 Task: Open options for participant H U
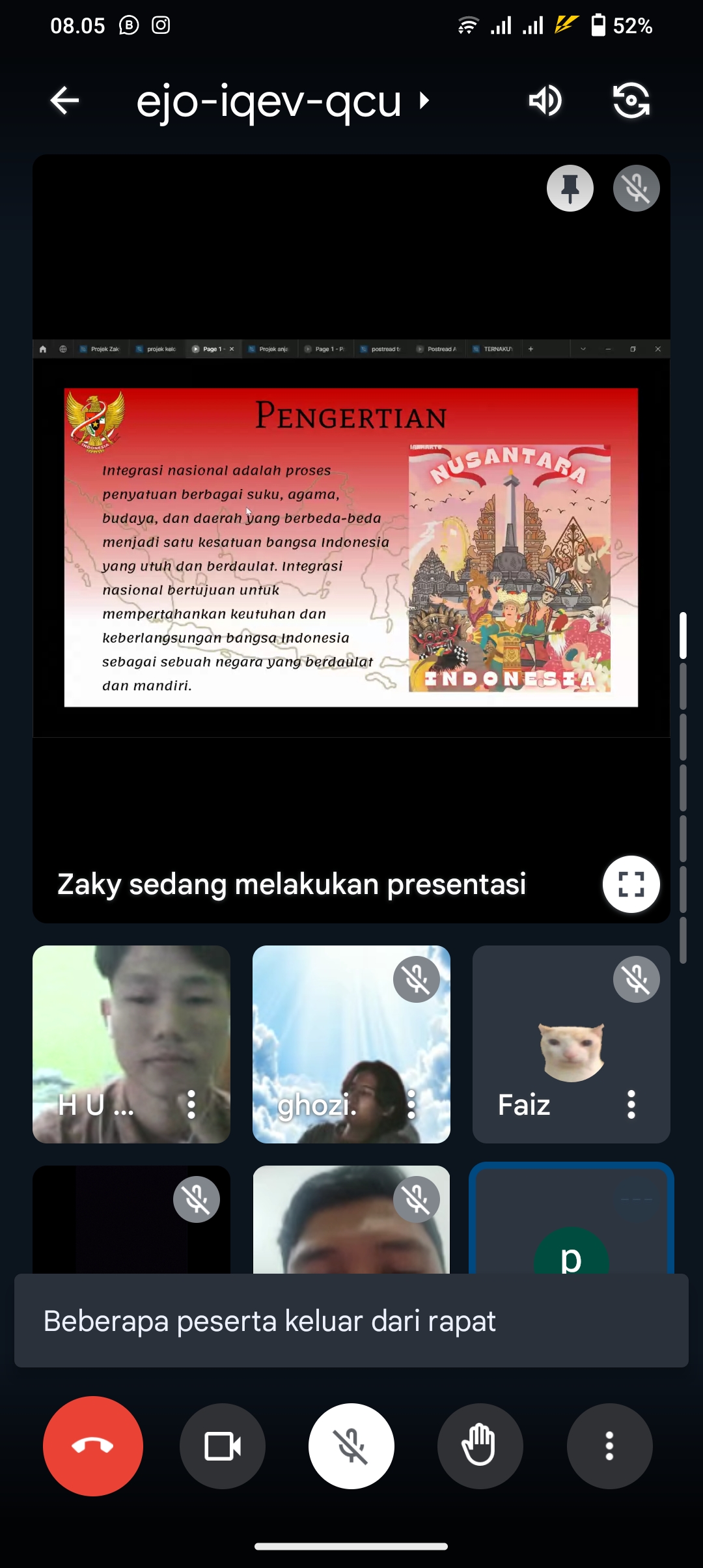pyautogui.click(x=191, y=1104)
